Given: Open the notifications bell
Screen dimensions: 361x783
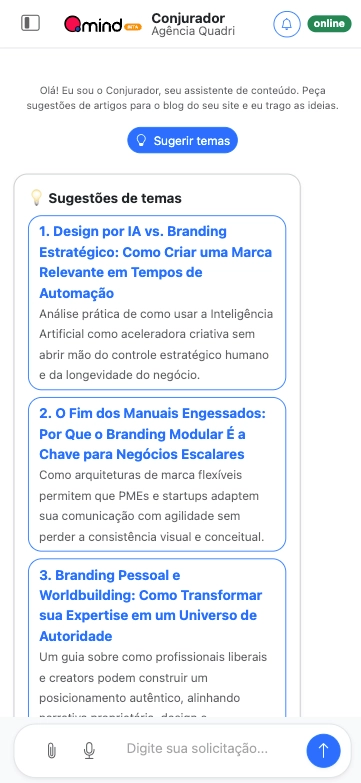Looking at the screenshot, I should tap(287, 23).
